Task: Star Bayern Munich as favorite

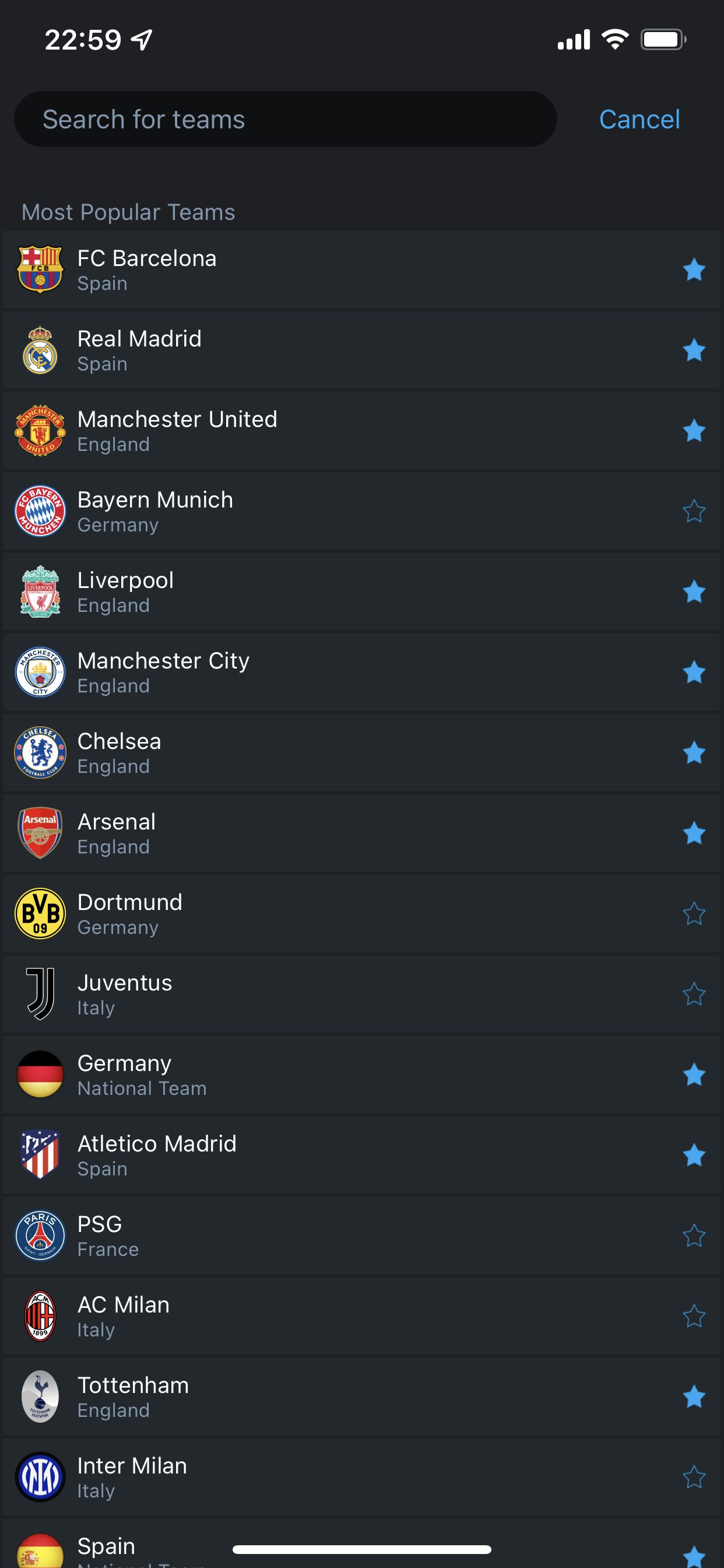Action: [x=694, y=510]
